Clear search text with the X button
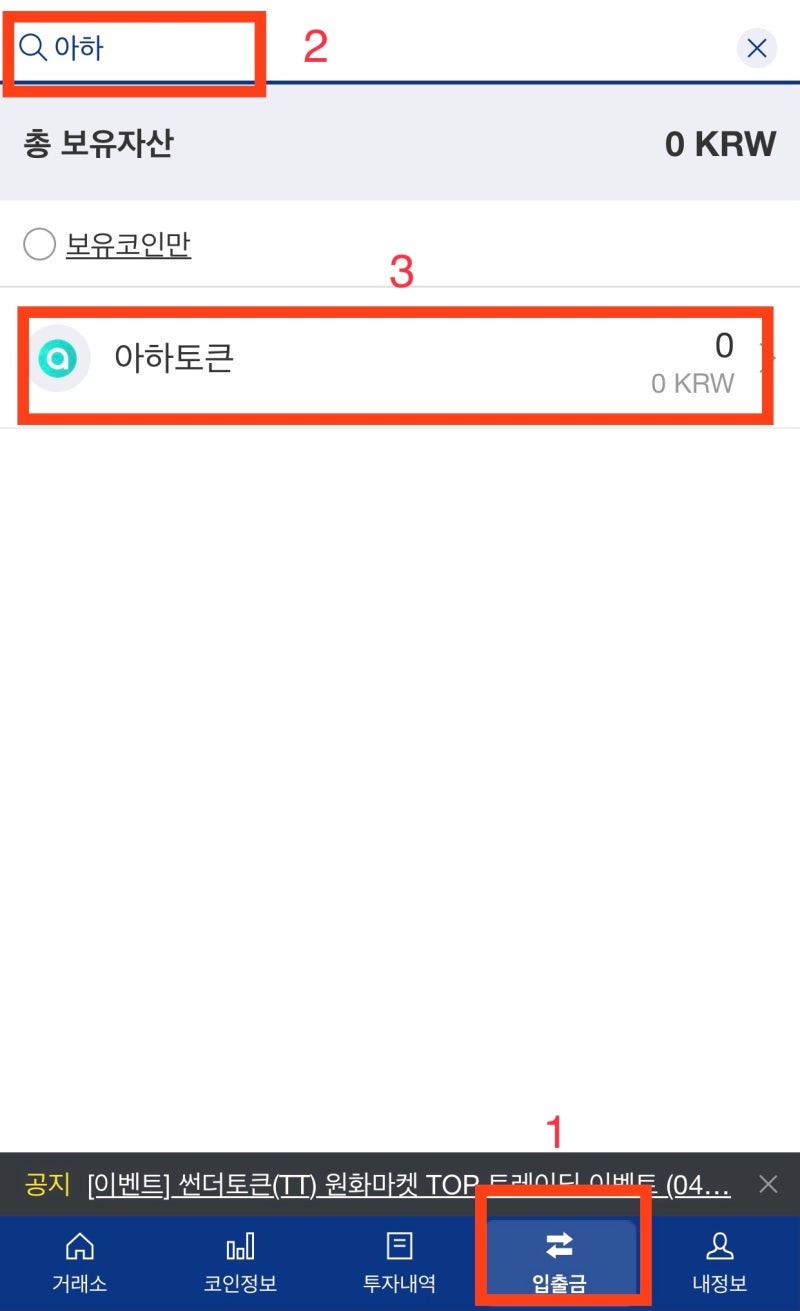The width and height of the screenshot is (800, 1311). point(757,48)
